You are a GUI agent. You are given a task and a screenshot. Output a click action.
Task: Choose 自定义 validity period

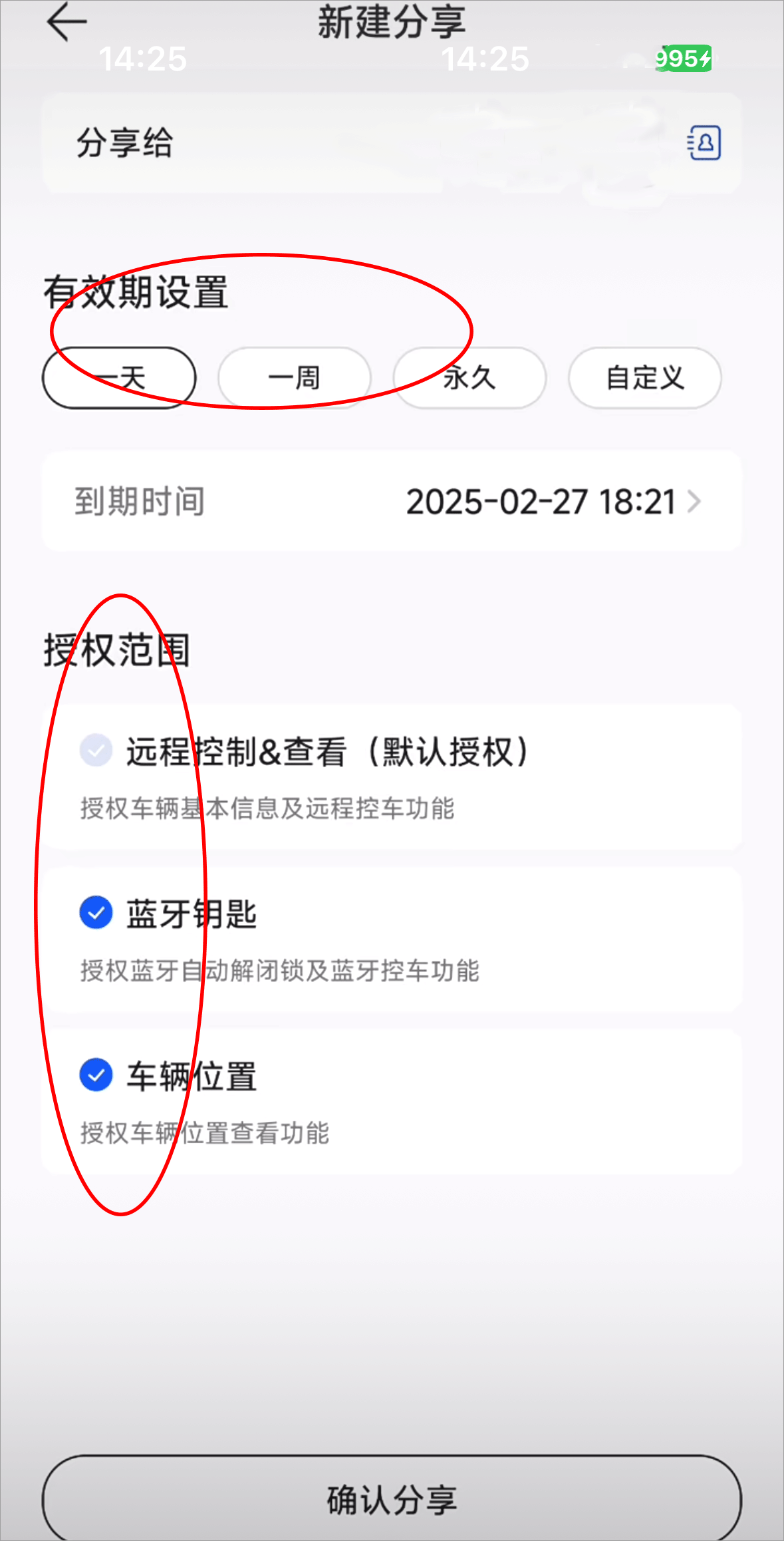coord(644,378)
